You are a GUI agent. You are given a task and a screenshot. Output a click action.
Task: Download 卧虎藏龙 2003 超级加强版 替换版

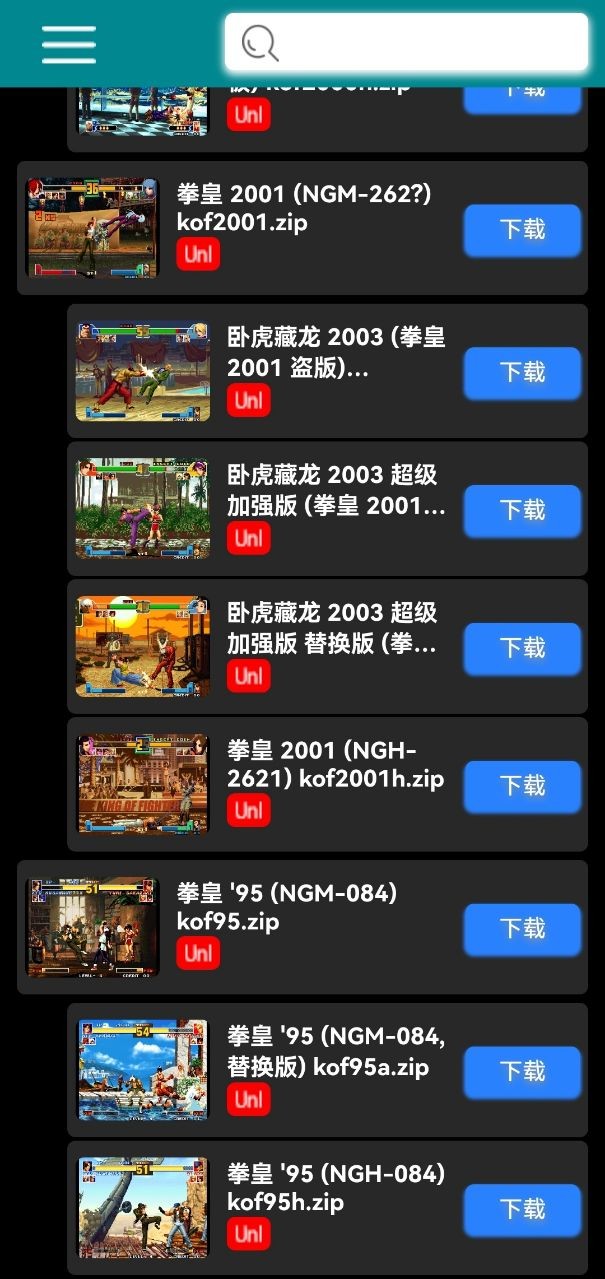(522, 648)
